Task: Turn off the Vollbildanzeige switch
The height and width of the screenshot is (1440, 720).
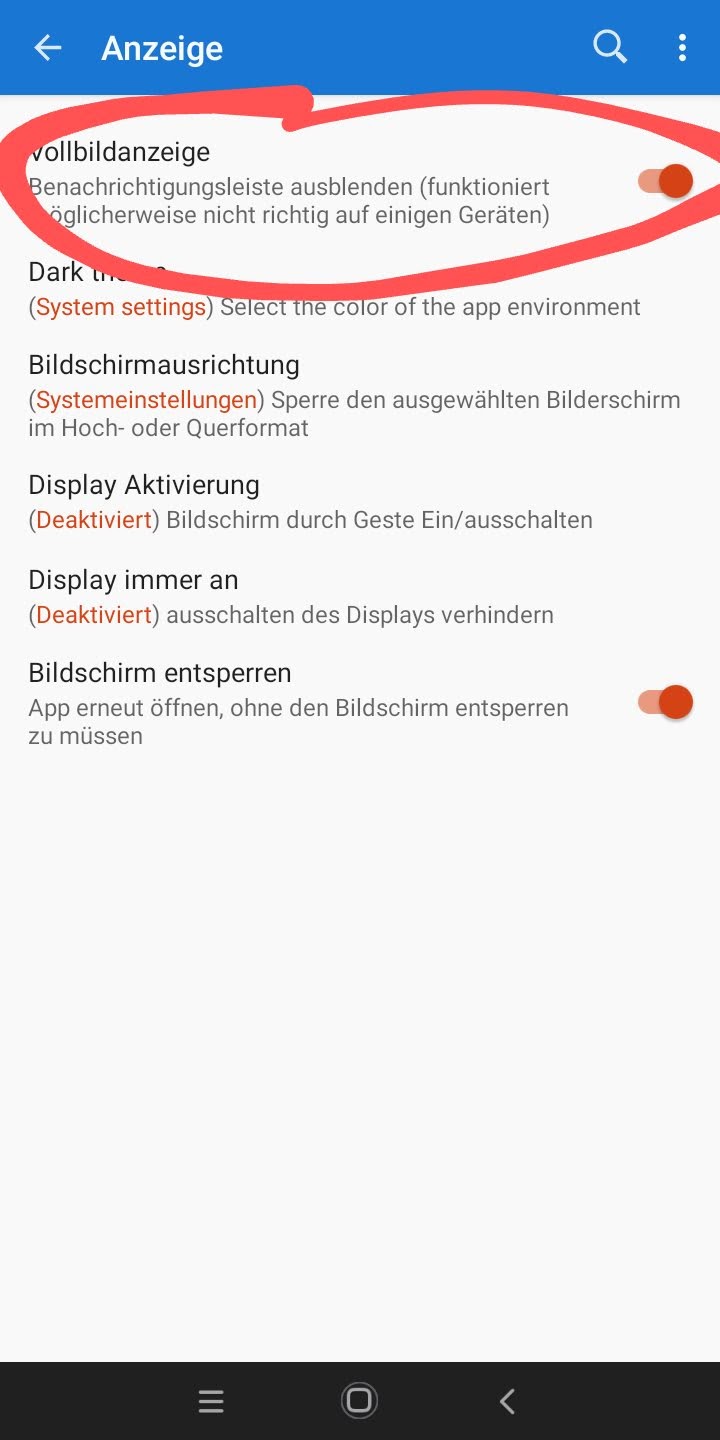Action: (666, 181)
